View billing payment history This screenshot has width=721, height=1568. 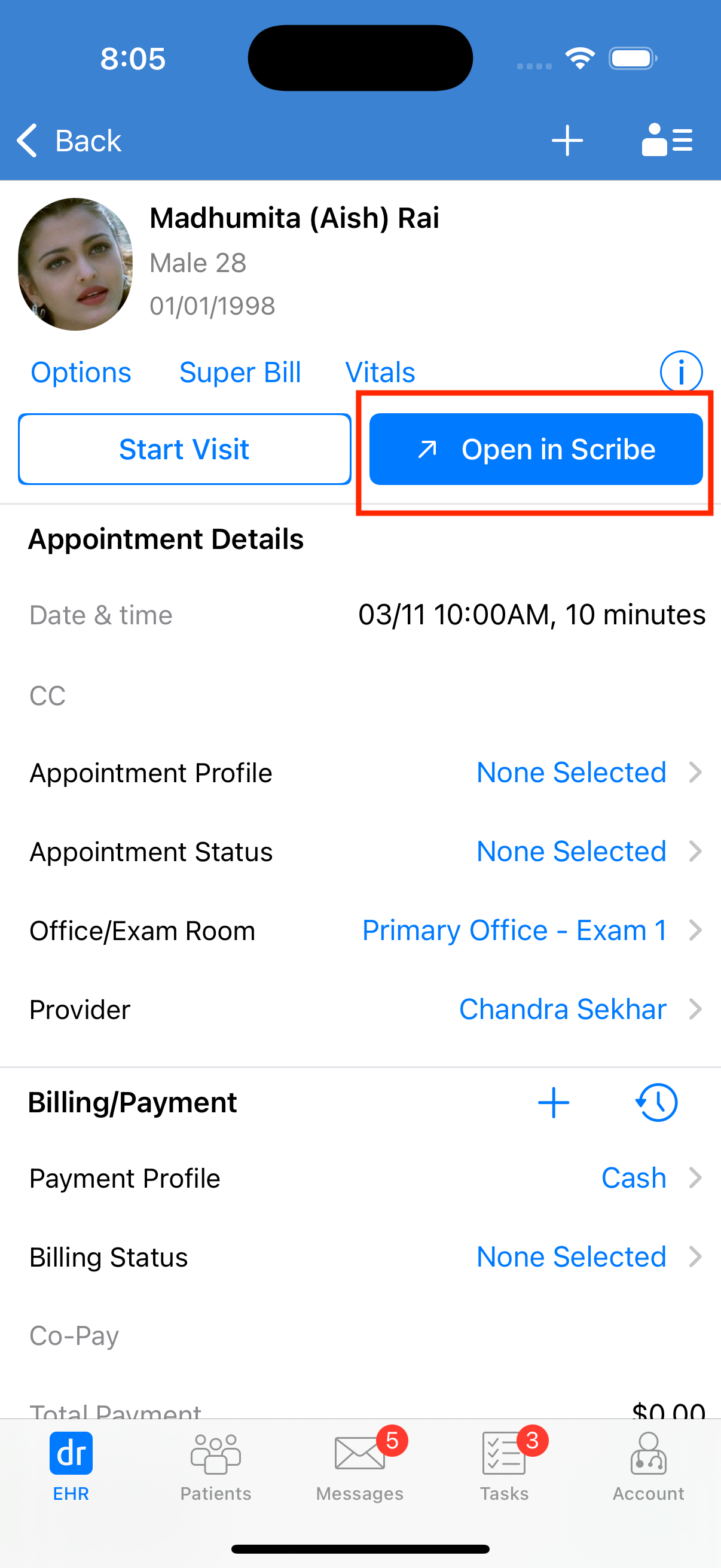point(656,1102)
